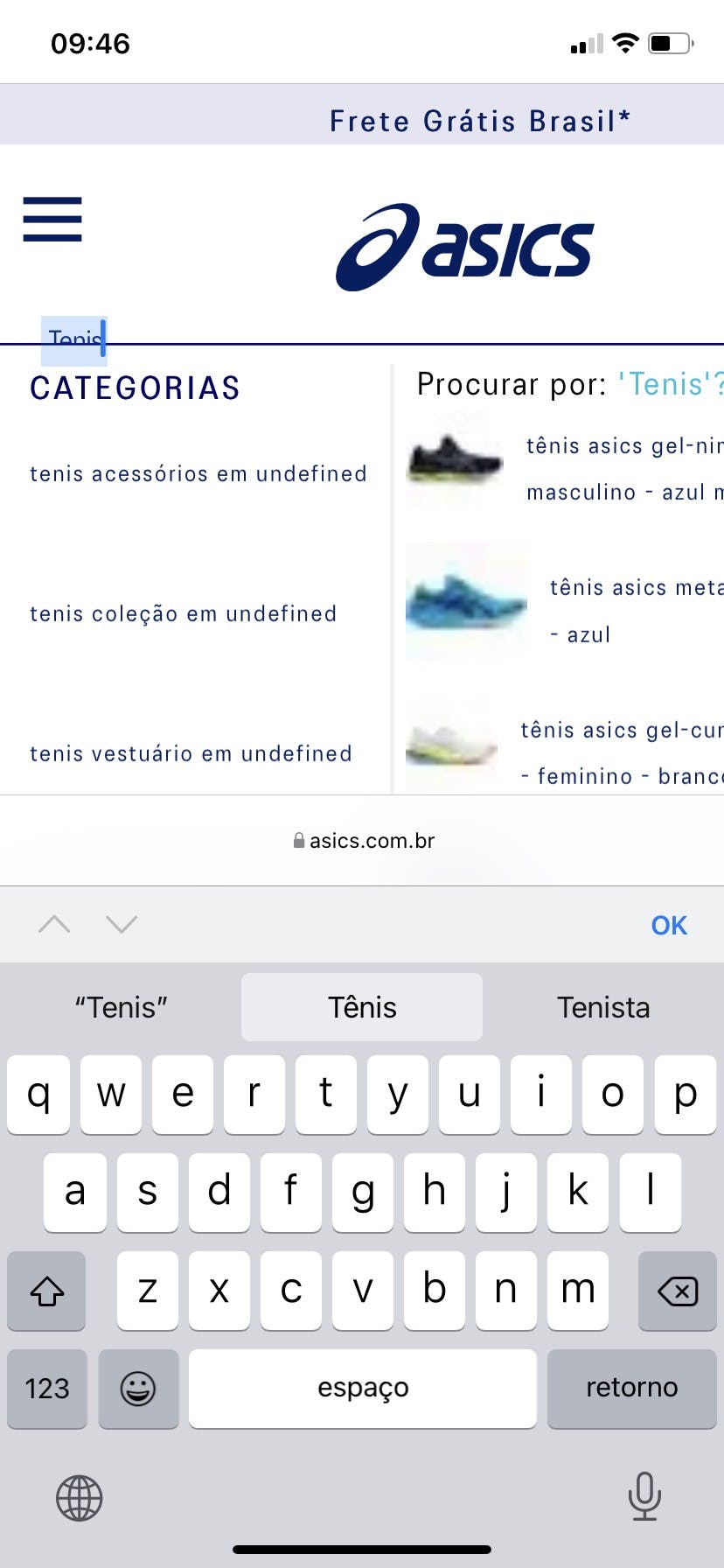Start voice dictation with the microphone
The width and height of the screenshot is (724, 1568).
click(x=644, y=1495)
